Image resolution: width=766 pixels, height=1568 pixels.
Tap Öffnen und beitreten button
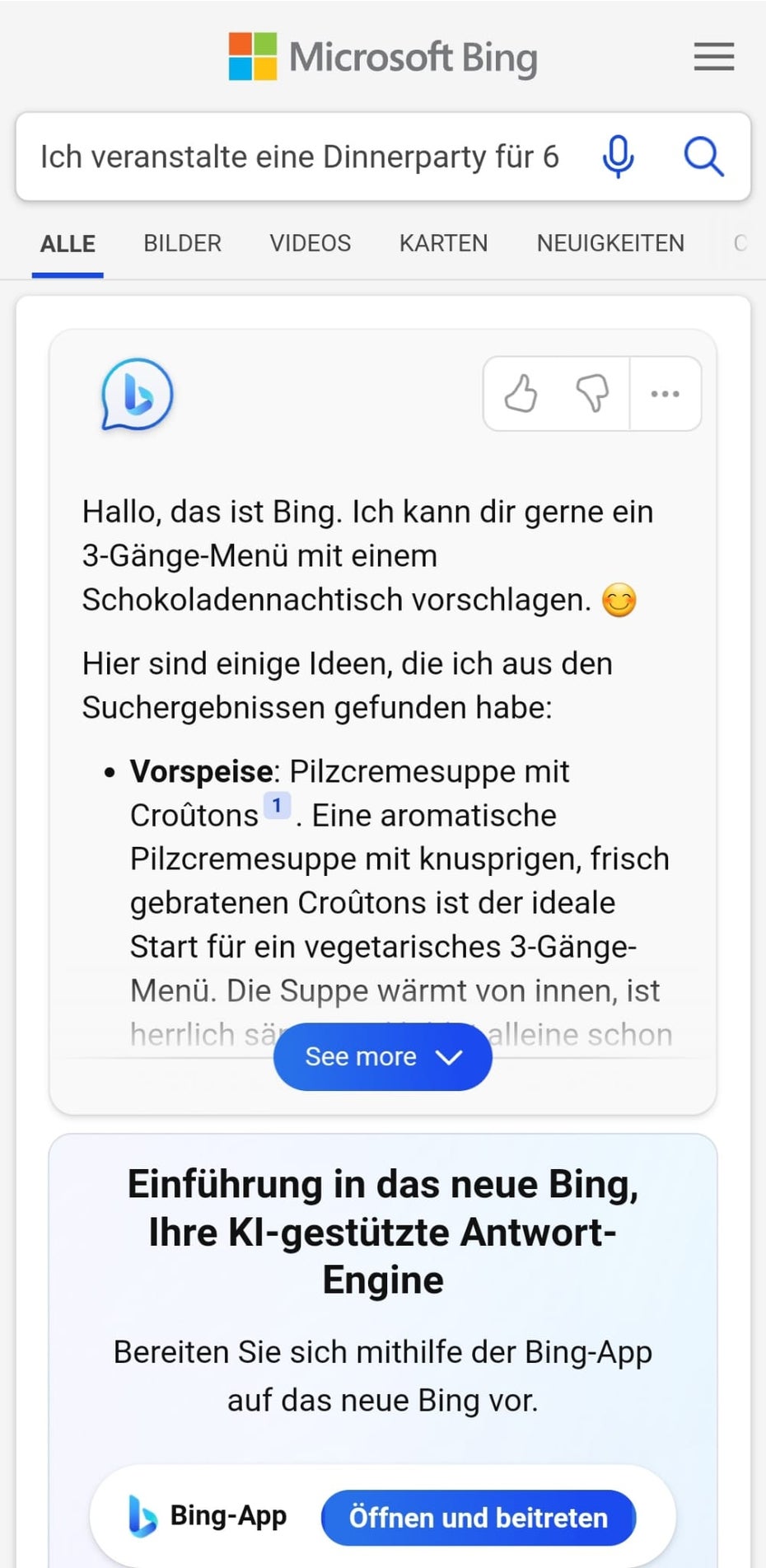click(x=479, y=1518)
